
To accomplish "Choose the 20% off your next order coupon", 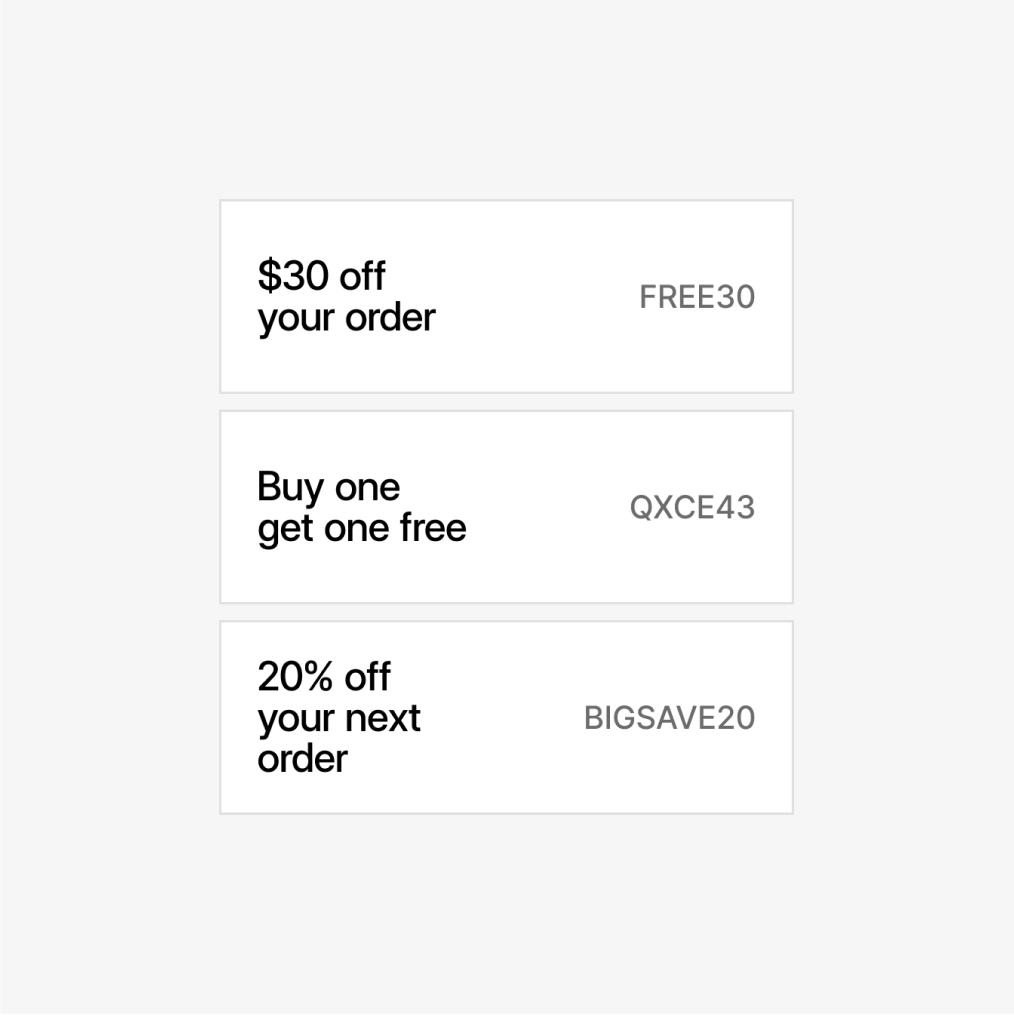I will pos(506,717).
